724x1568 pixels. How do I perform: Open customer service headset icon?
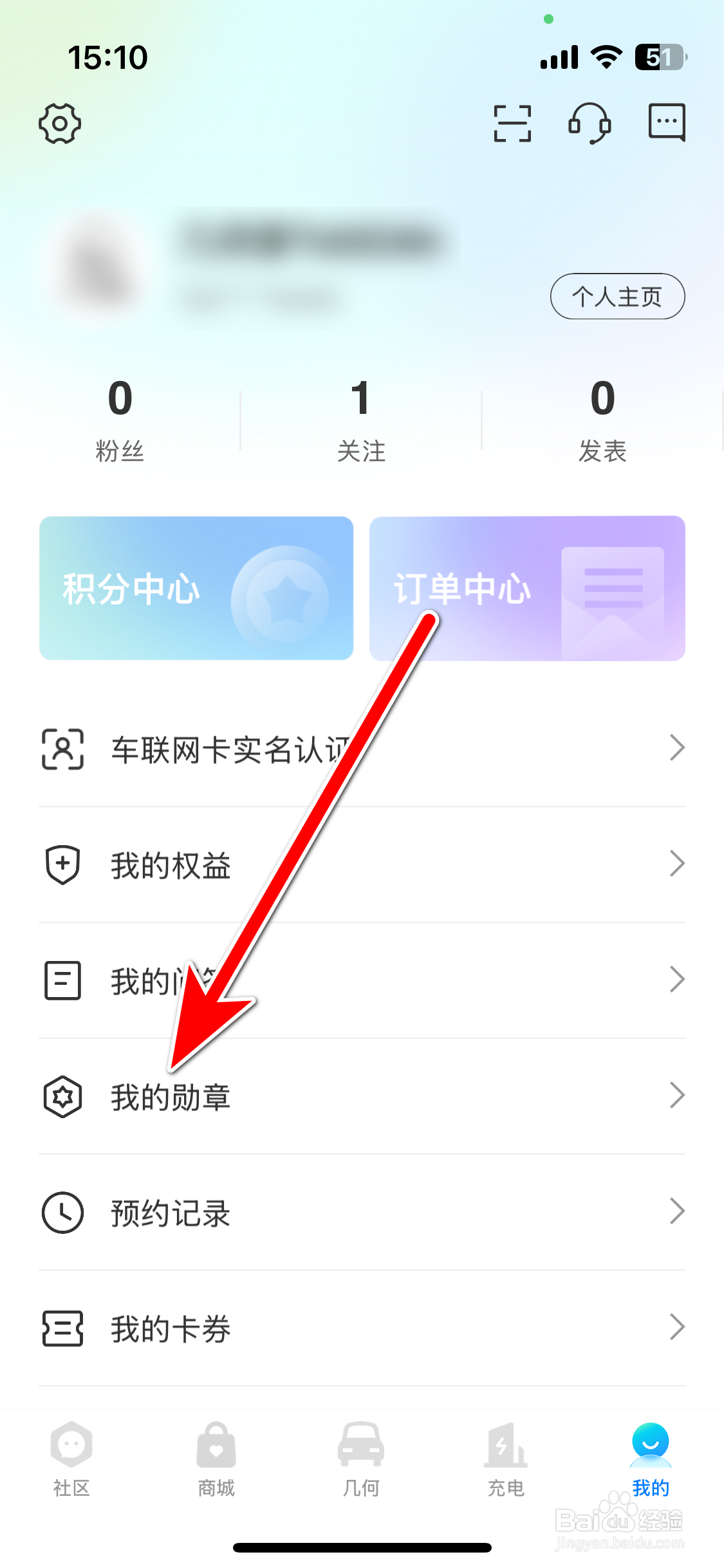pyautogui.click(x=590, y=123)
